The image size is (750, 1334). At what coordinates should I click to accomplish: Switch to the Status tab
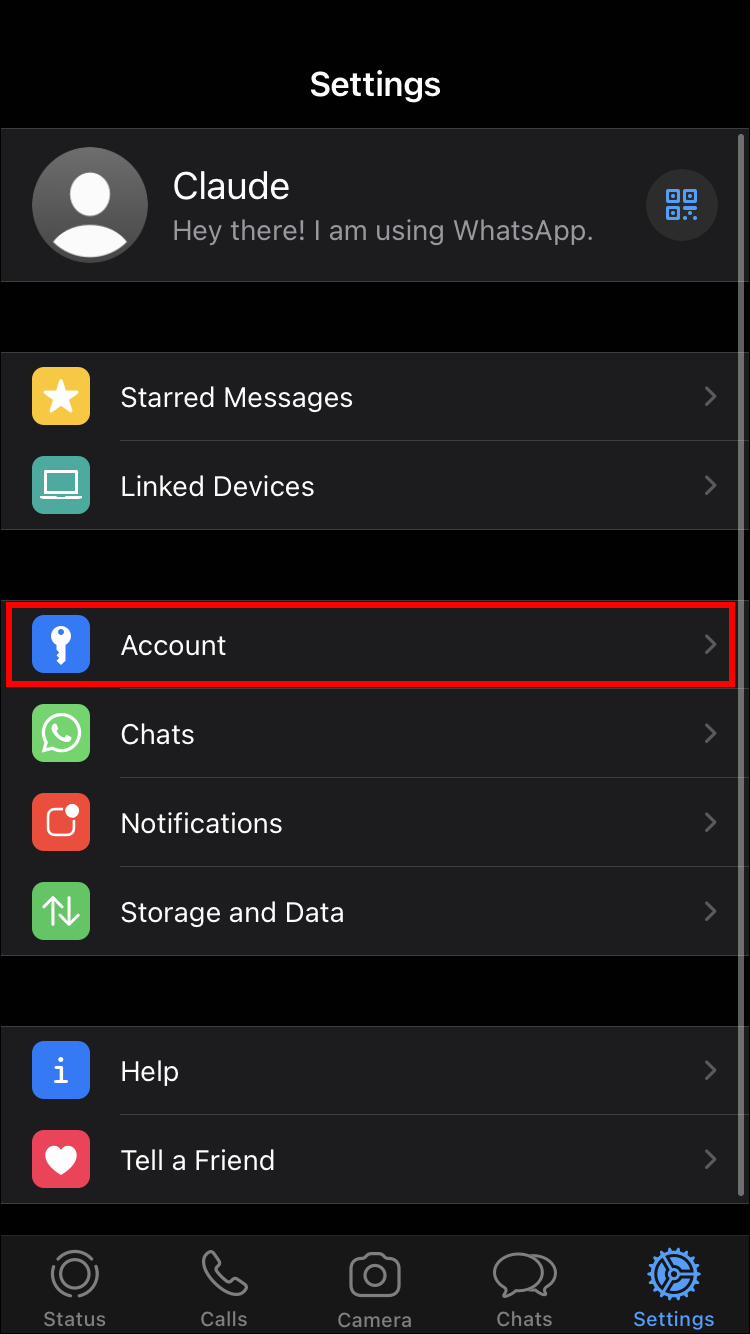75,1288
